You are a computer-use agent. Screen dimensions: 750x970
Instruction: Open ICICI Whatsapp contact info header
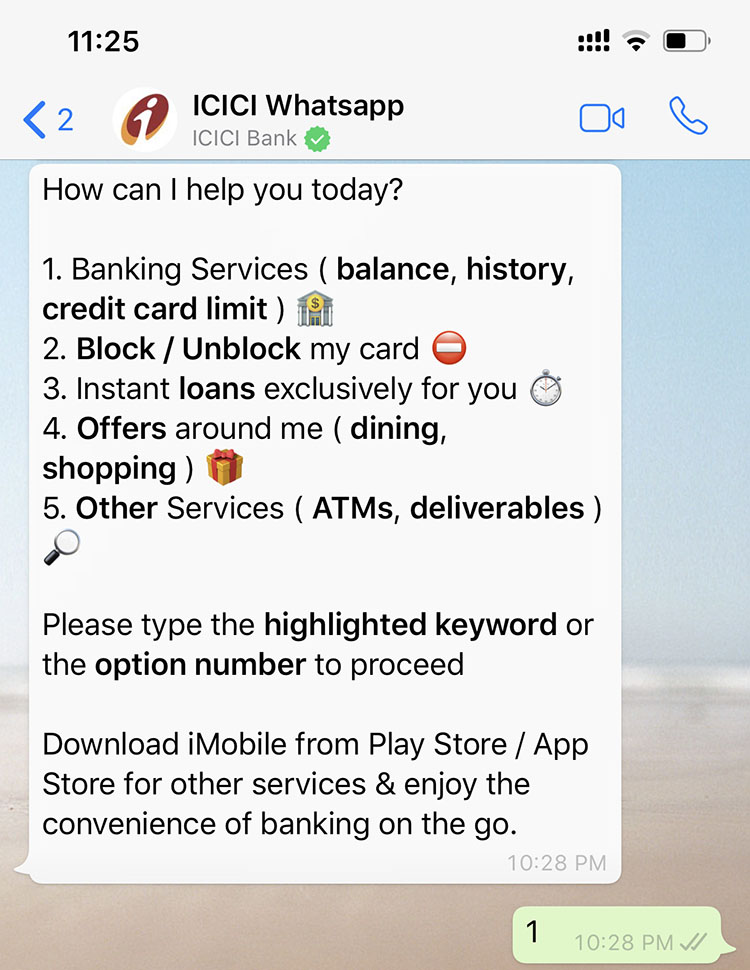click(x=298, y=119)
